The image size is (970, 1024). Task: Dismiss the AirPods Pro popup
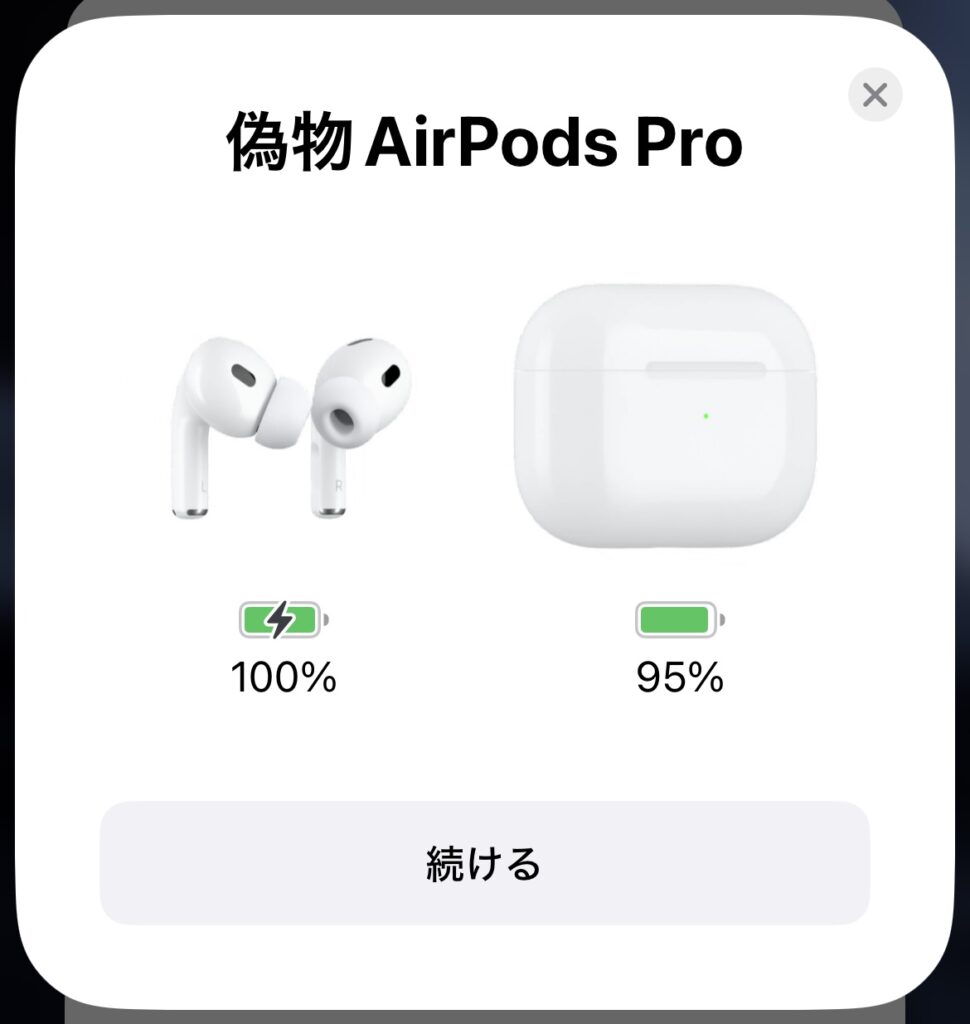[875, 95]
